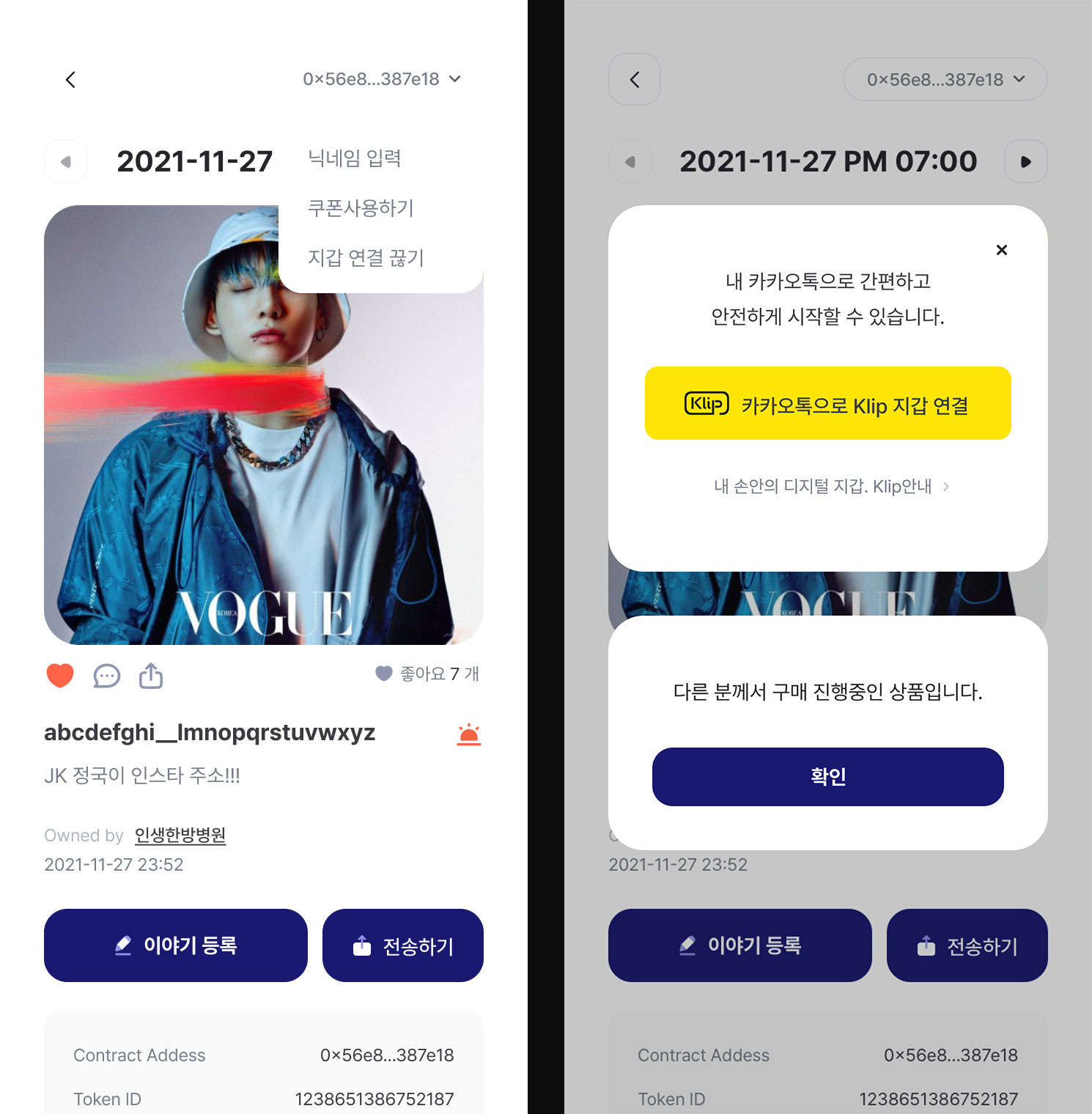The height and width of the screenshot is (1114, 1092).
Task: Open comments via the speech bubble icon
Action: pos(106,675)
